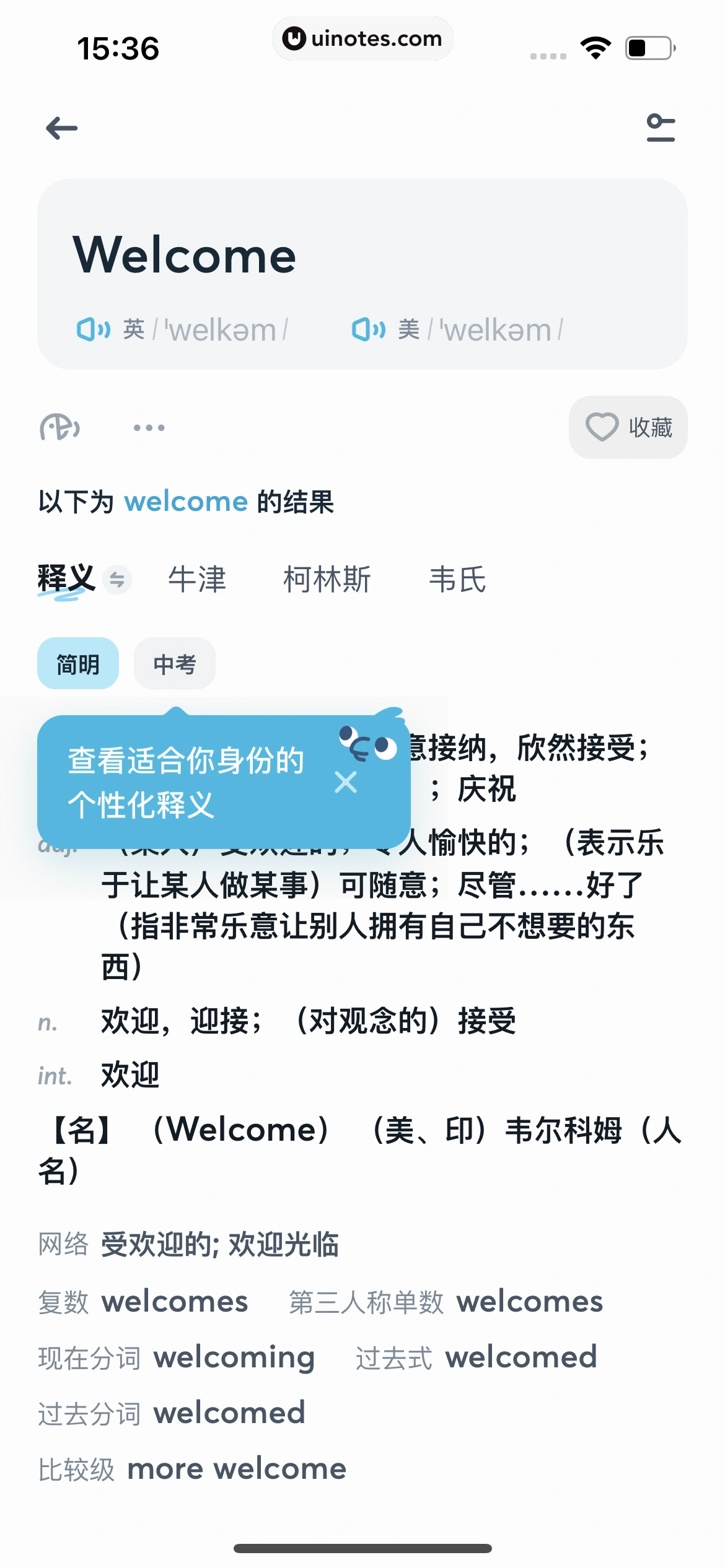Toggle the 中考 definition chip
Viewport: 725px width, 1568px height.
pos(174,663)
